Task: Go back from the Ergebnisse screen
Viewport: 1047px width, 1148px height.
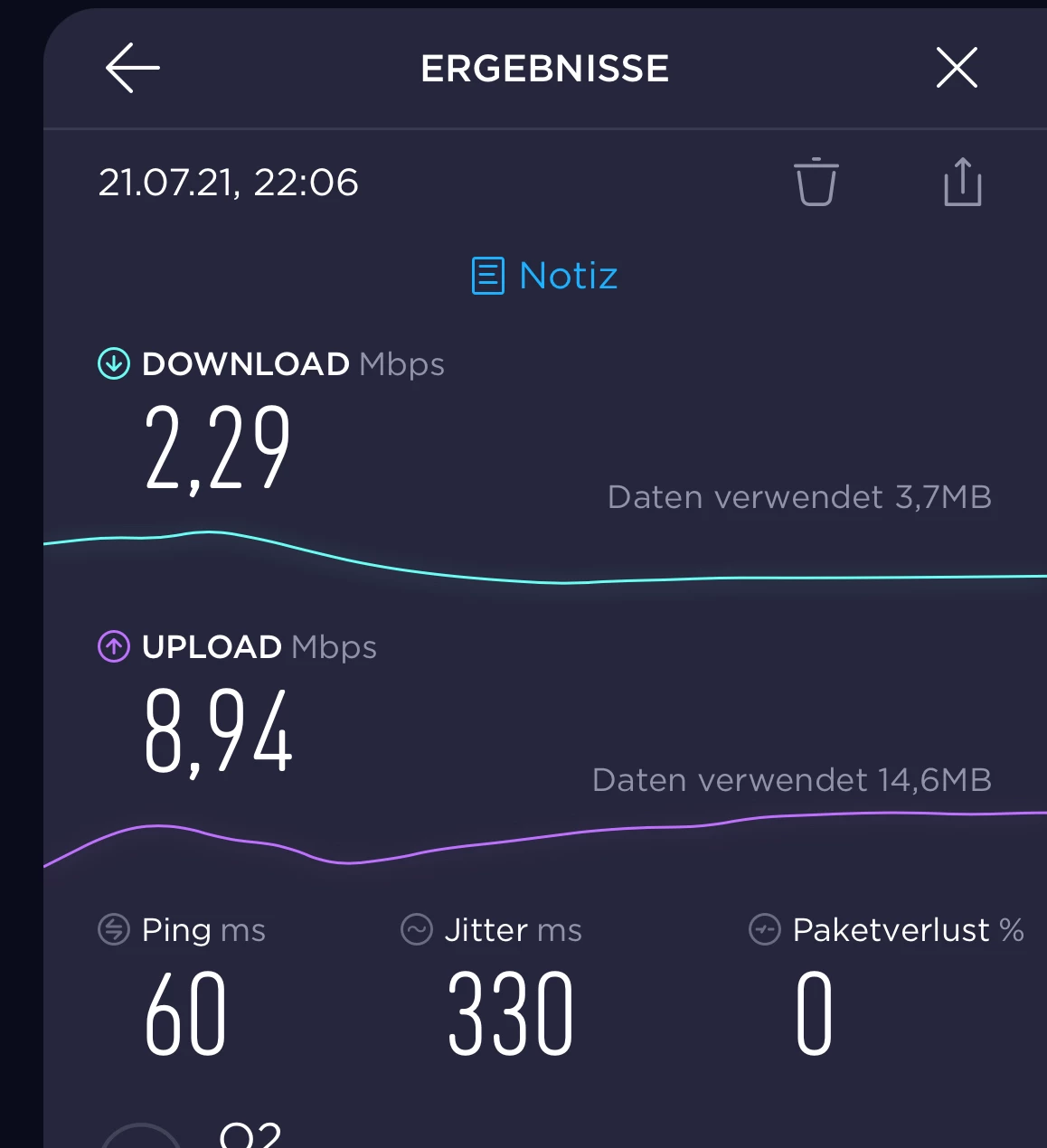Action: click(x=132, y=68)
